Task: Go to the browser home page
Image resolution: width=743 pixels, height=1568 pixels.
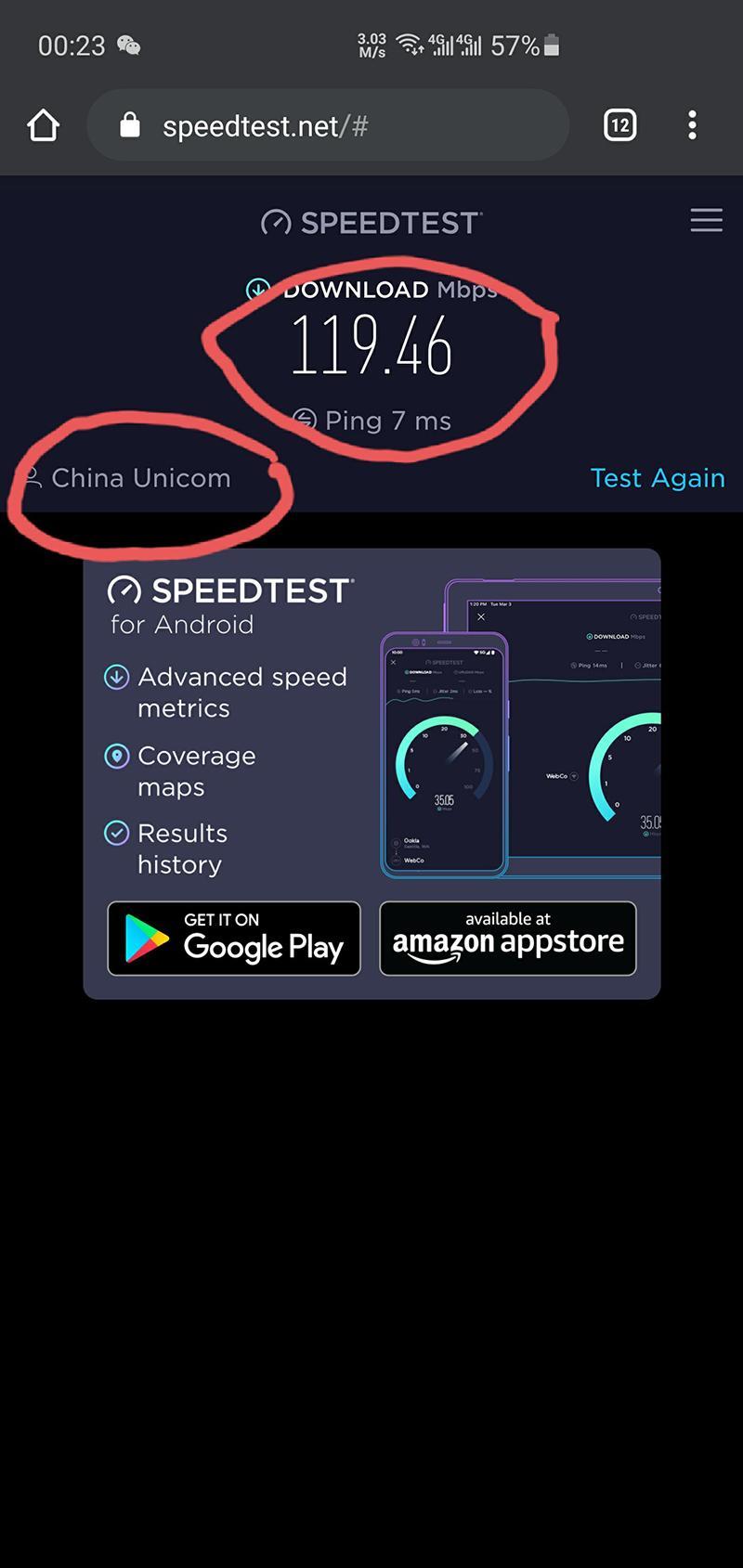Action: click(44, 125)
